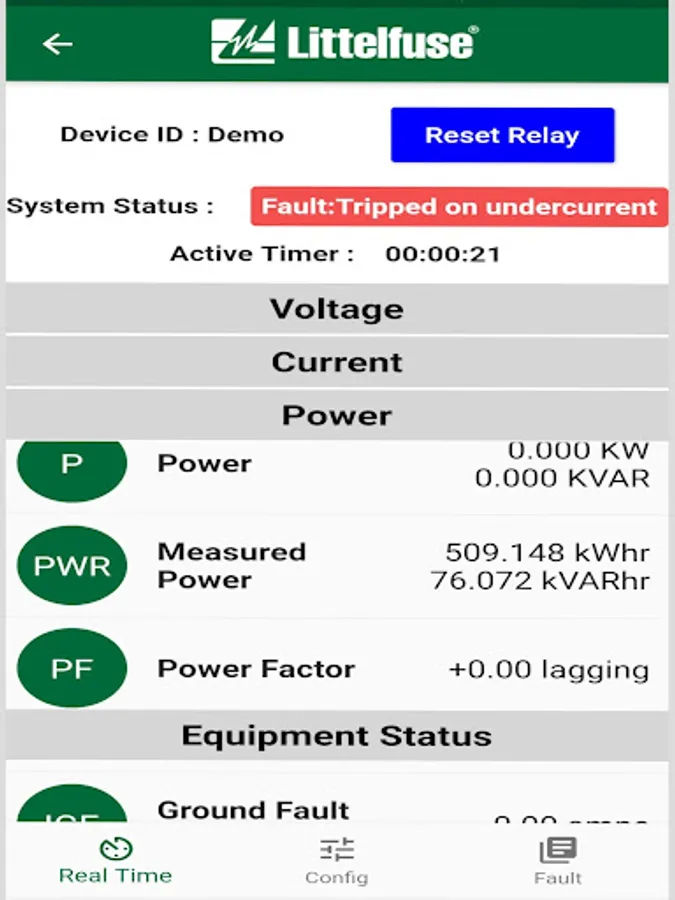Expand the Voltage section
Viewport: 675px width, 900px height.
tap(337, 309)
